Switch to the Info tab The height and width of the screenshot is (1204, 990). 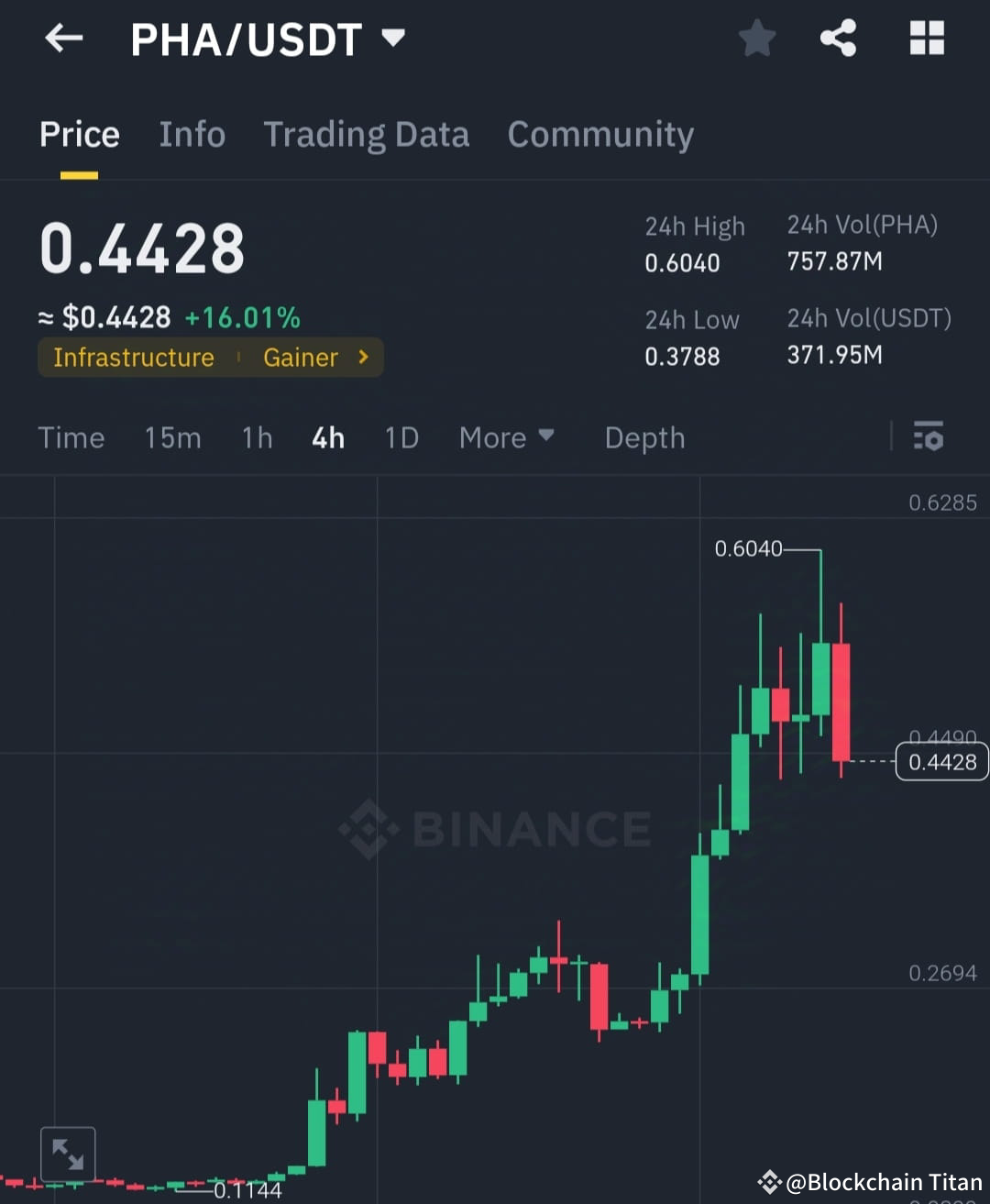[192, 135]
